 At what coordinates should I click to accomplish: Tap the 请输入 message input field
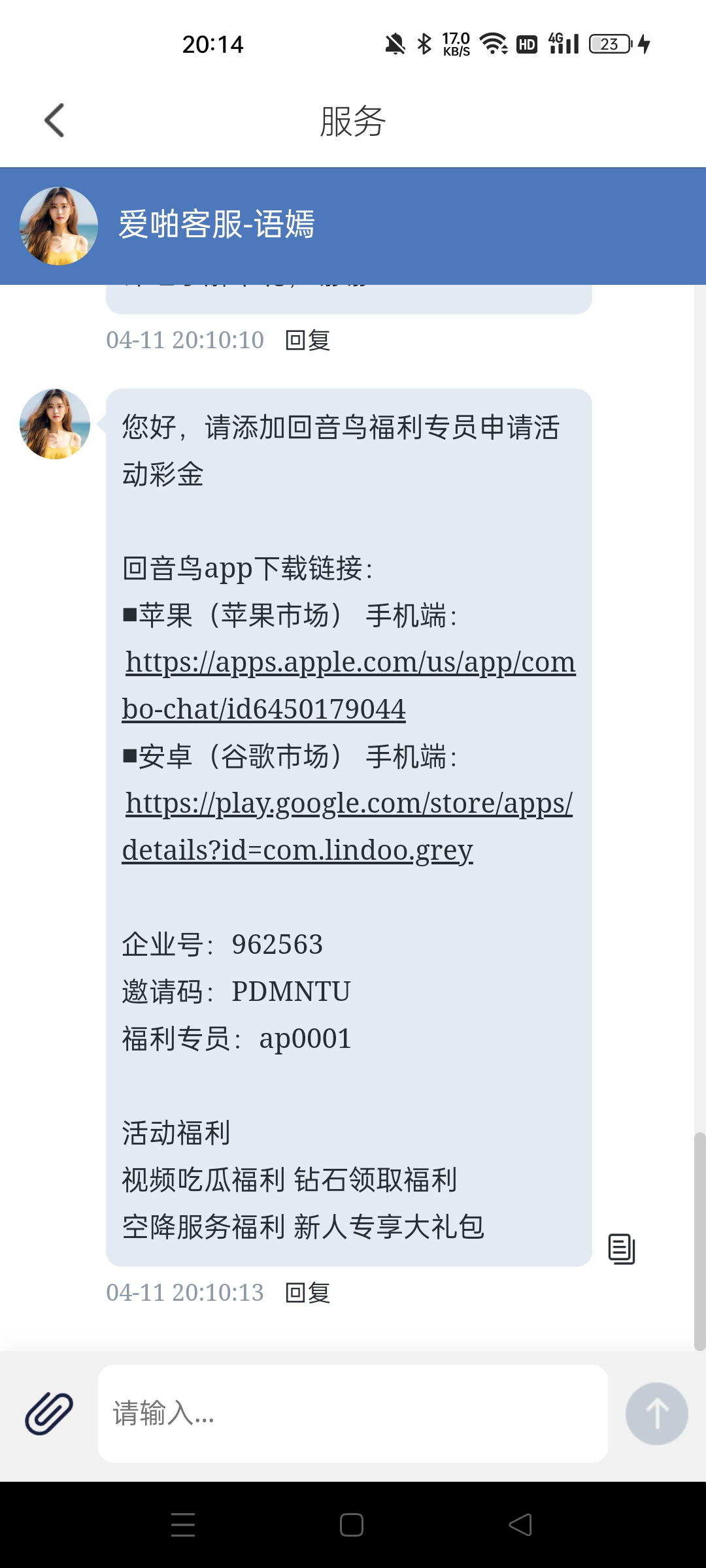coord(353,1413)
